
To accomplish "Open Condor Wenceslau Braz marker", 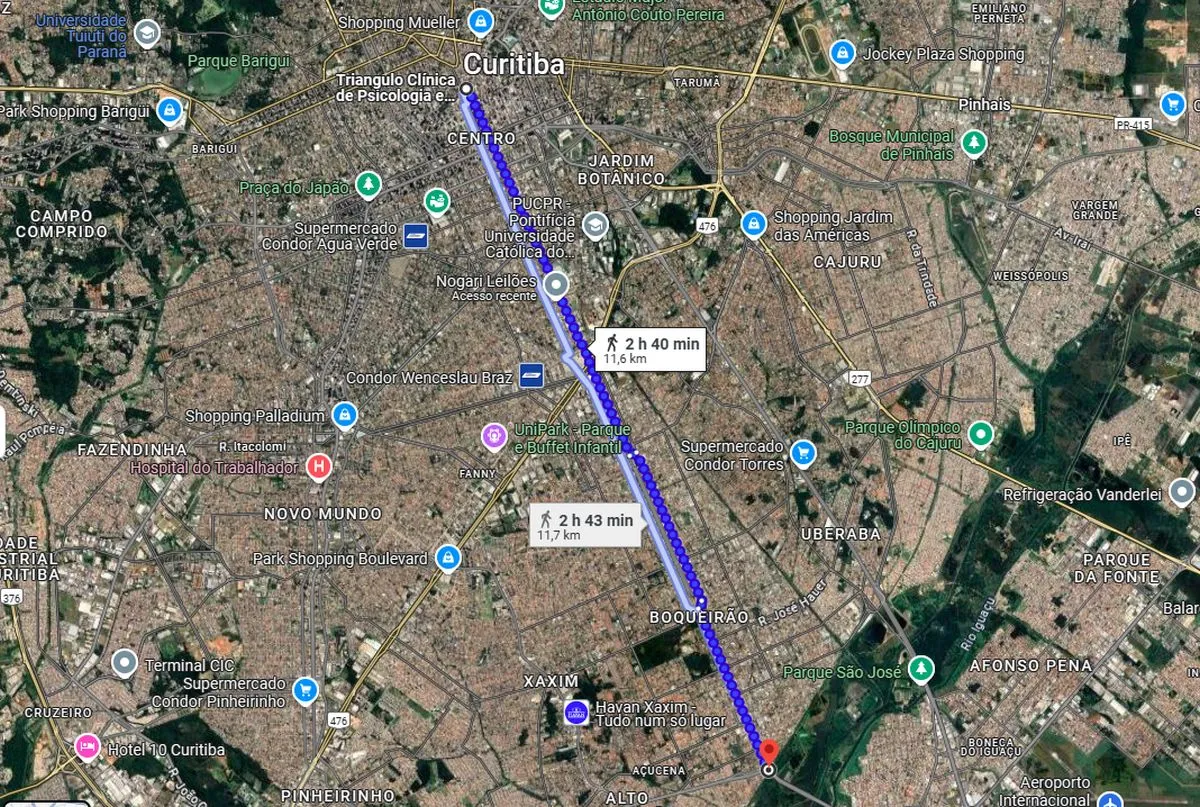I will pyautogui.click(x=531, y=376).
